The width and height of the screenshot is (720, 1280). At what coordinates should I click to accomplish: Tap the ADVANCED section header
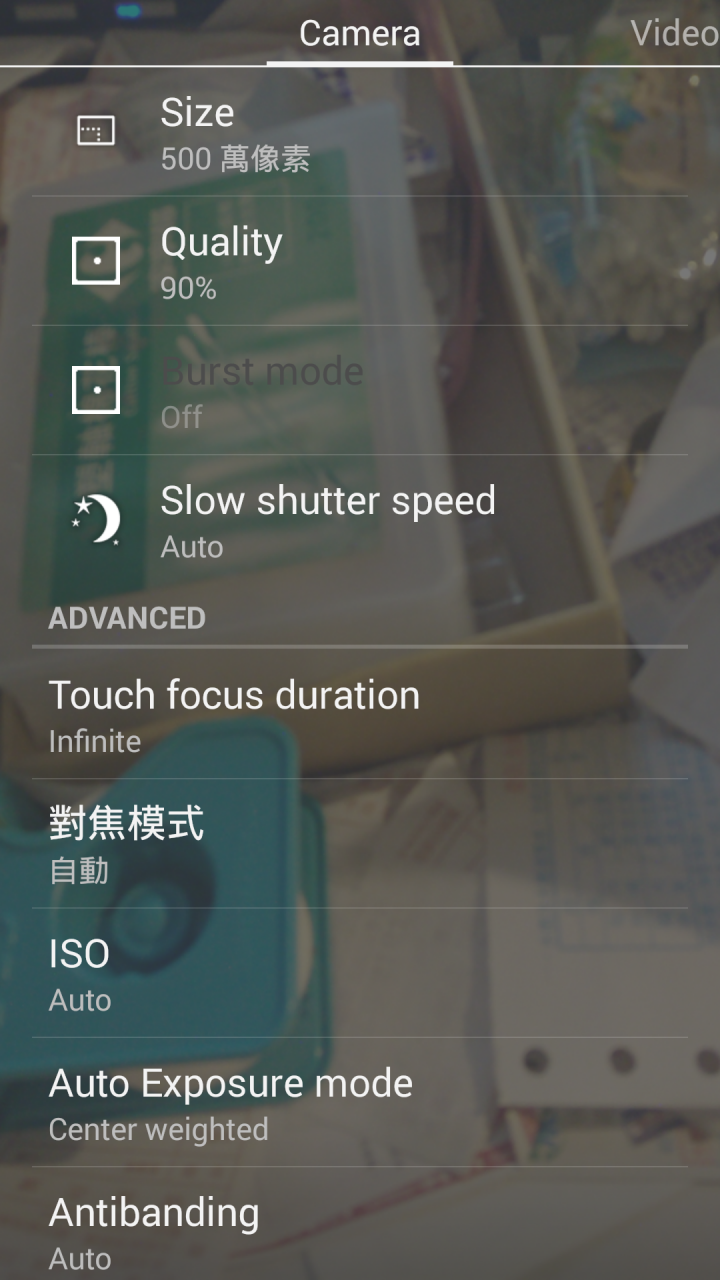coord(126,618)
